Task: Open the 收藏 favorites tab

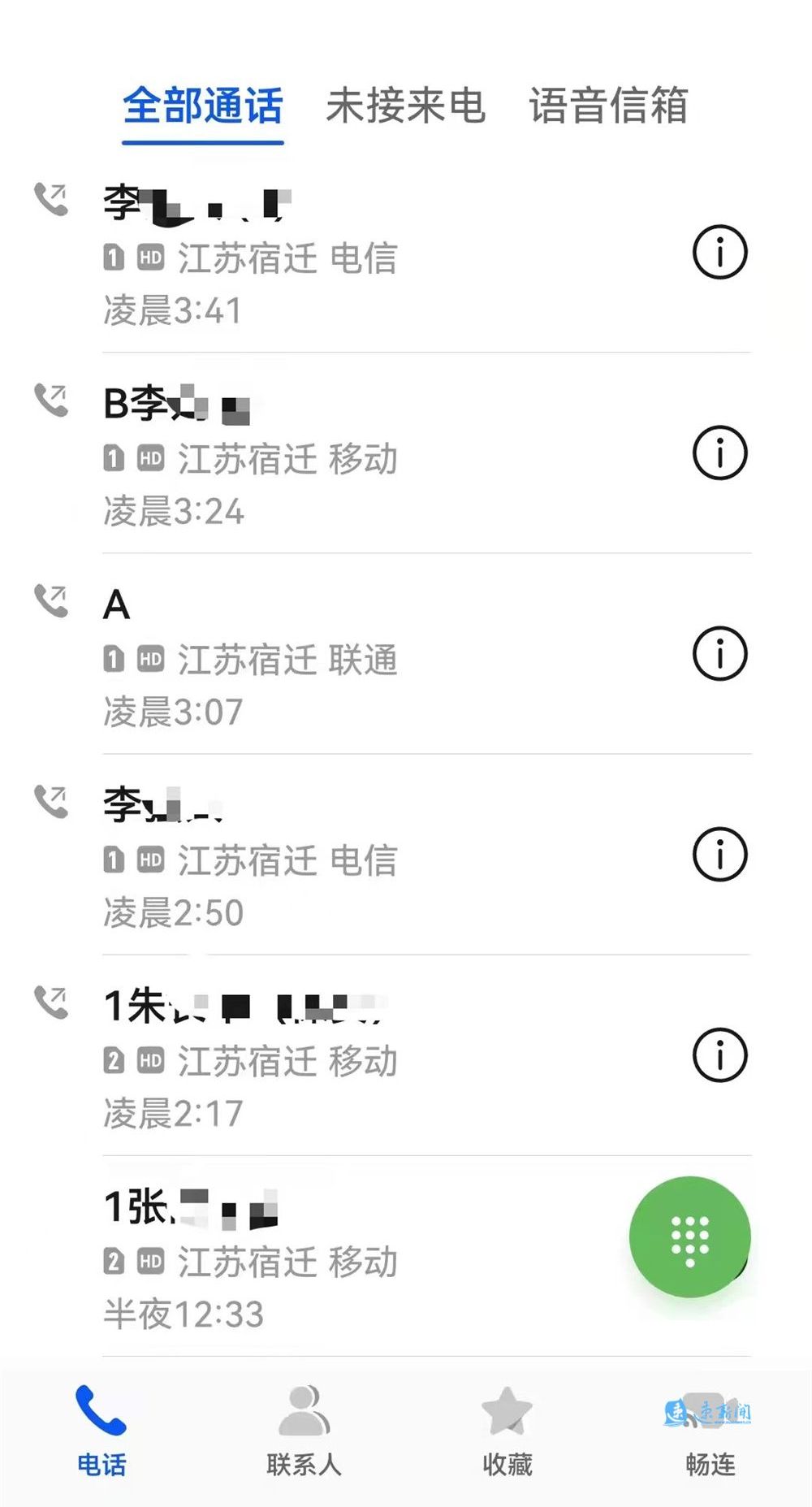Action: click(x=508, y=1431)
